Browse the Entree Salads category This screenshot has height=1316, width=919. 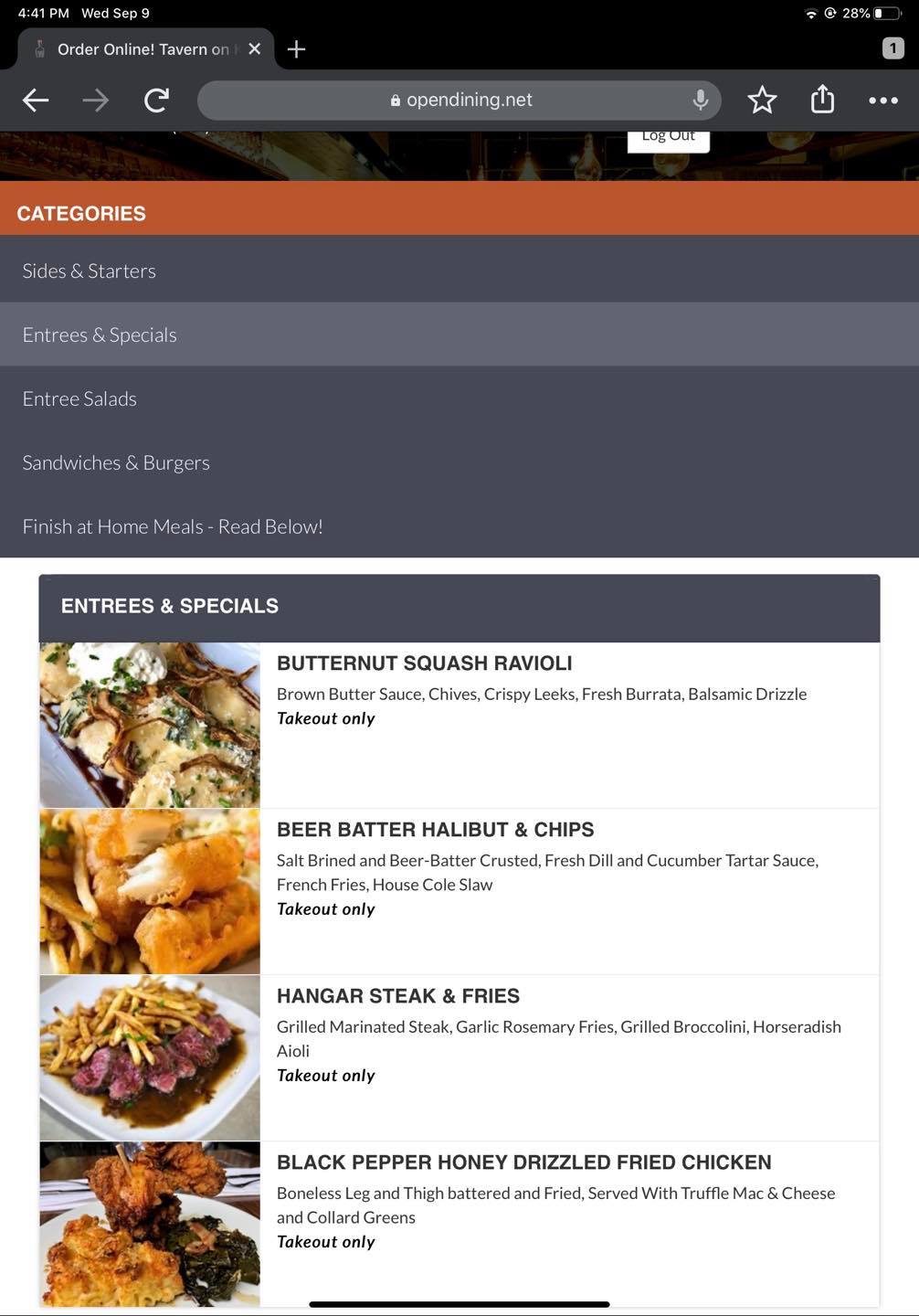point(79,398)
